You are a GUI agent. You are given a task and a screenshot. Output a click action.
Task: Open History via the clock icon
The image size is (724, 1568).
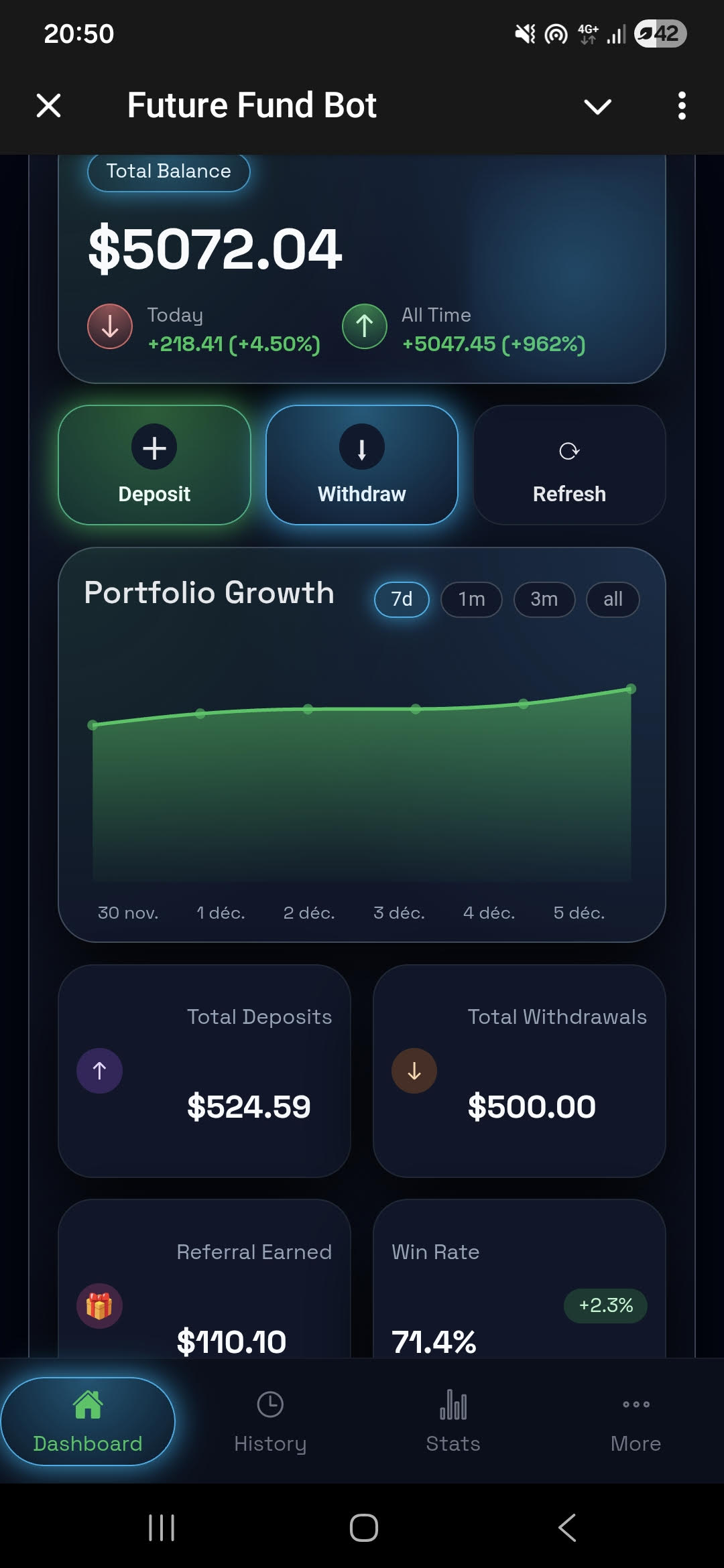tap(269, 1405)
